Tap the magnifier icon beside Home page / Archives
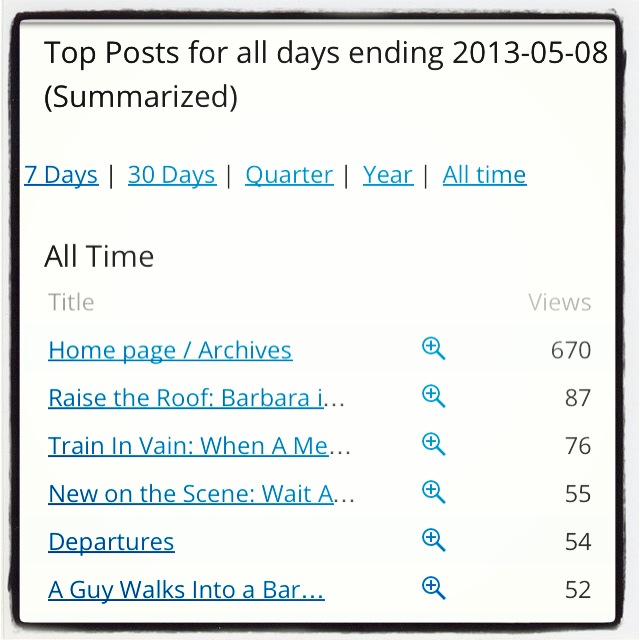The width and height of the screenshot is (640, 640). coord(433,349)
